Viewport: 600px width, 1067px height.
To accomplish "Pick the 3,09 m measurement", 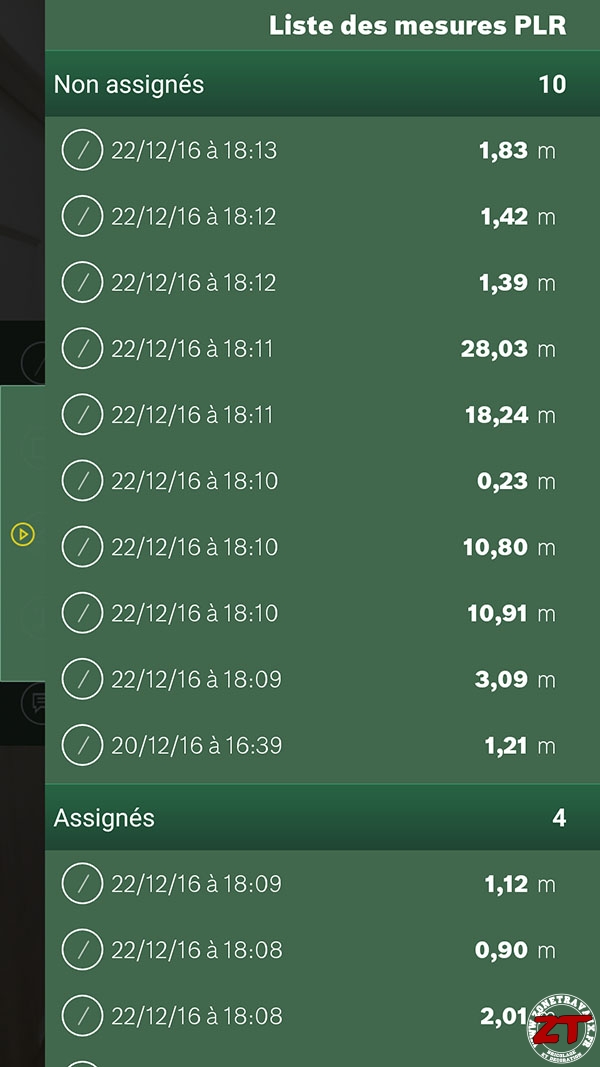I will click(322, 679).
